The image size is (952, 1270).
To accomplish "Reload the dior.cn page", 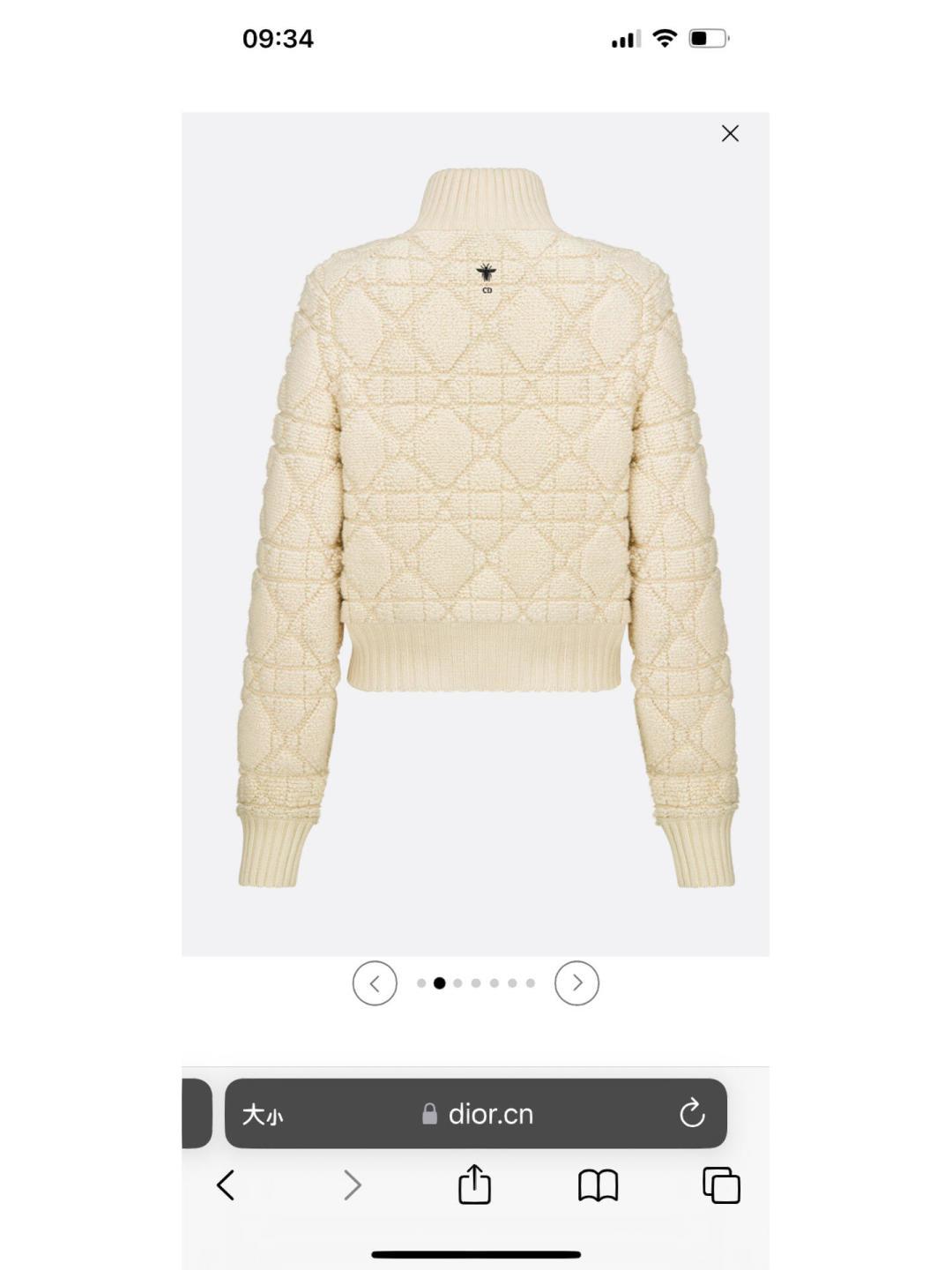I will [692, 1114].
